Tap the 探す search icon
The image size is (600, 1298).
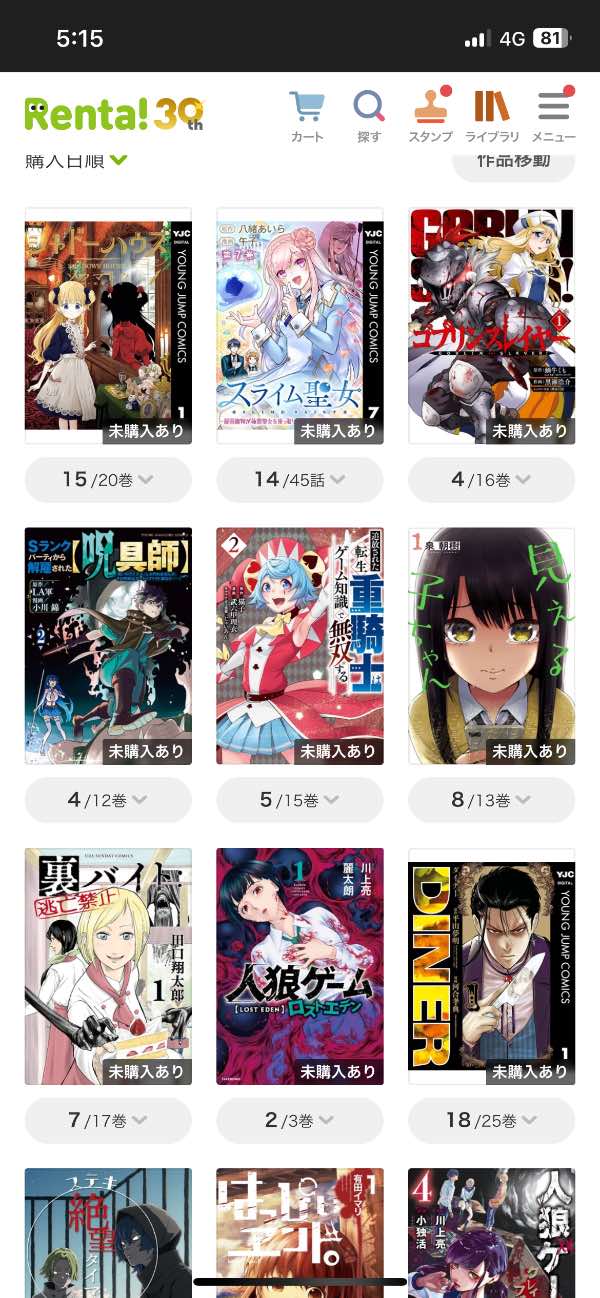pos(369,116)
